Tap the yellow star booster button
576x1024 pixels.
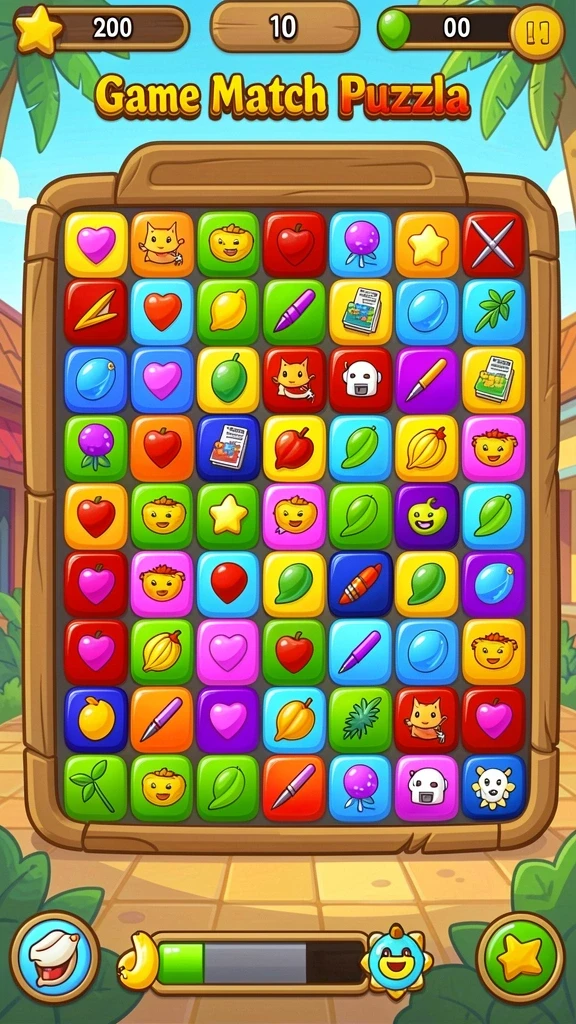[520, 957]
